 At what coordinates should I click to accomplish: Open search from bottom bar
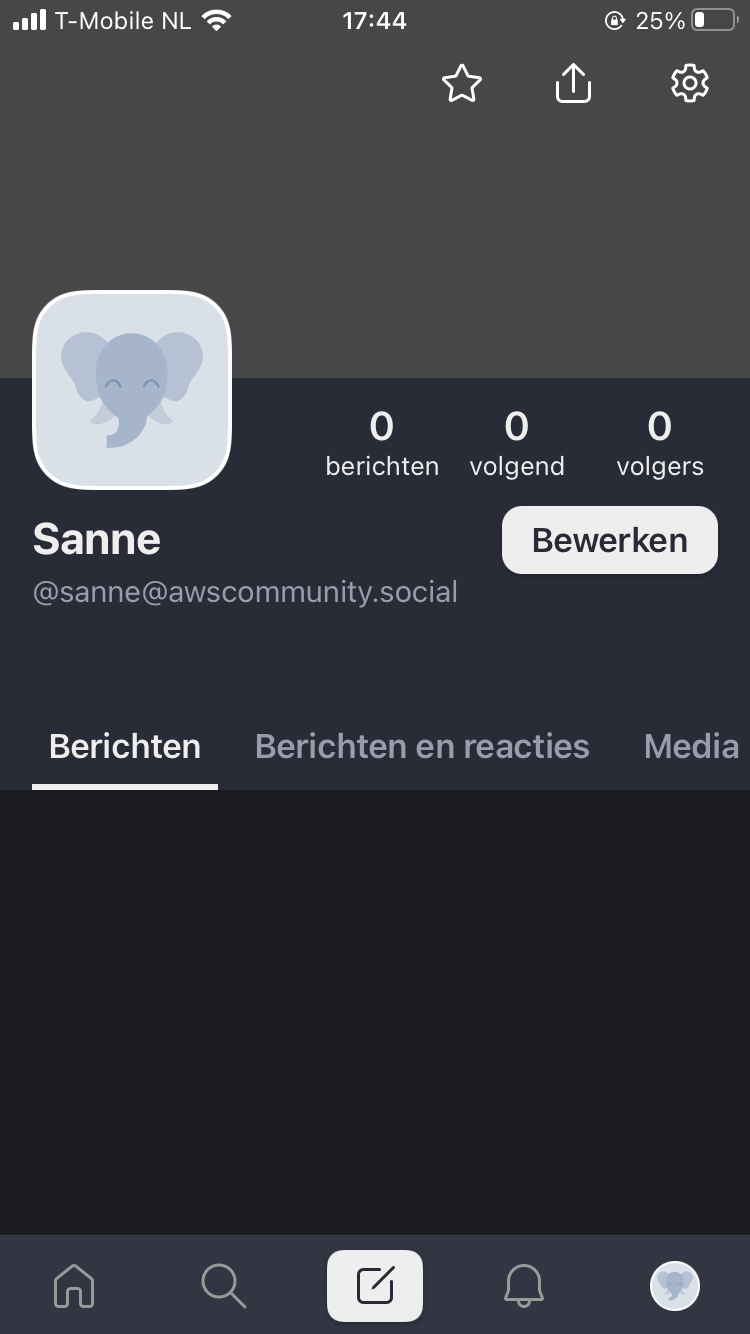(223, 1285)
